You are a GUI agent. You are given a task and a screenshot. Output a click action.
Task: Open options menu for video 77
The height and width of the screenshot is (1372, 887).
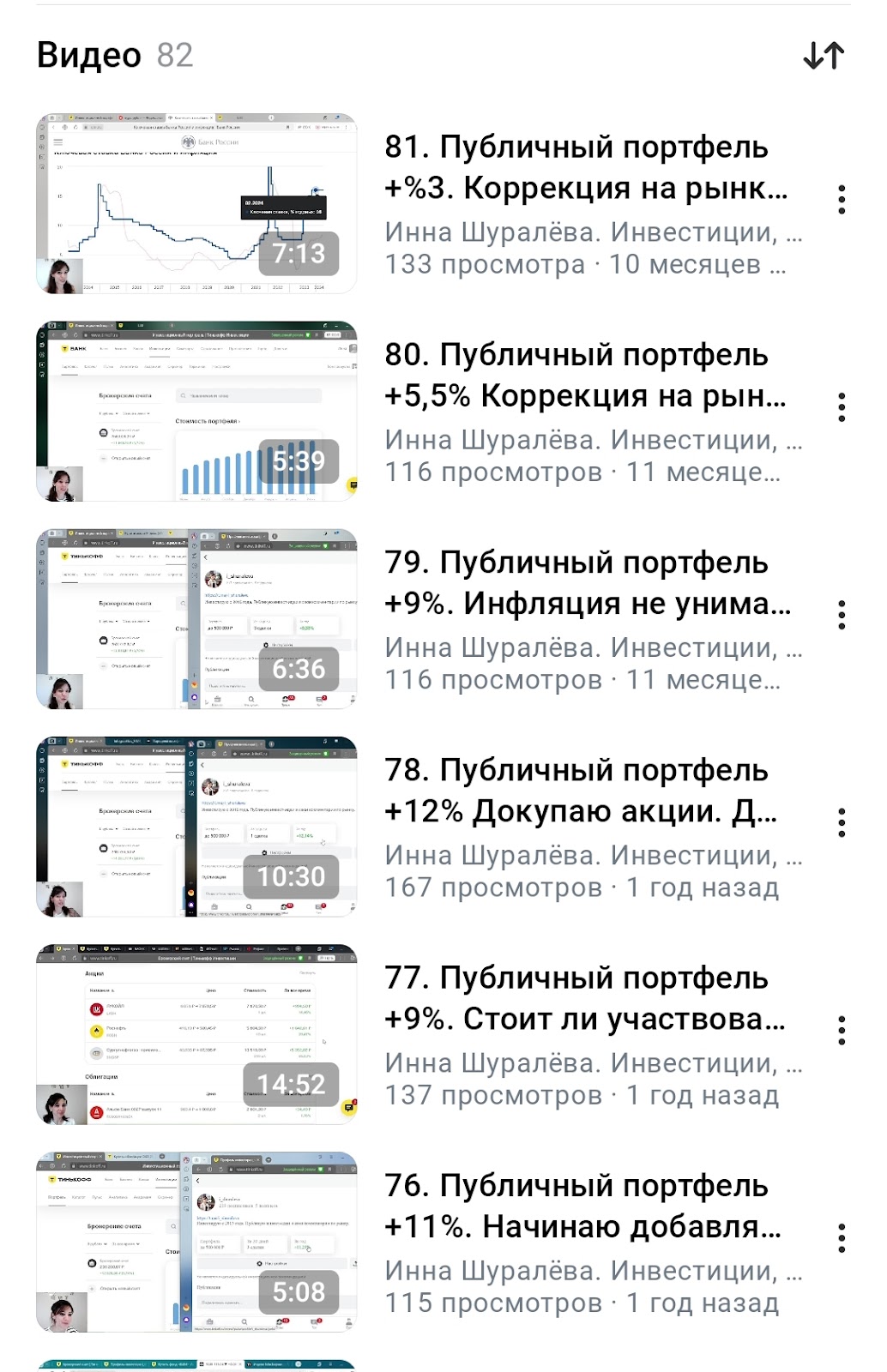coord(842,1030)
